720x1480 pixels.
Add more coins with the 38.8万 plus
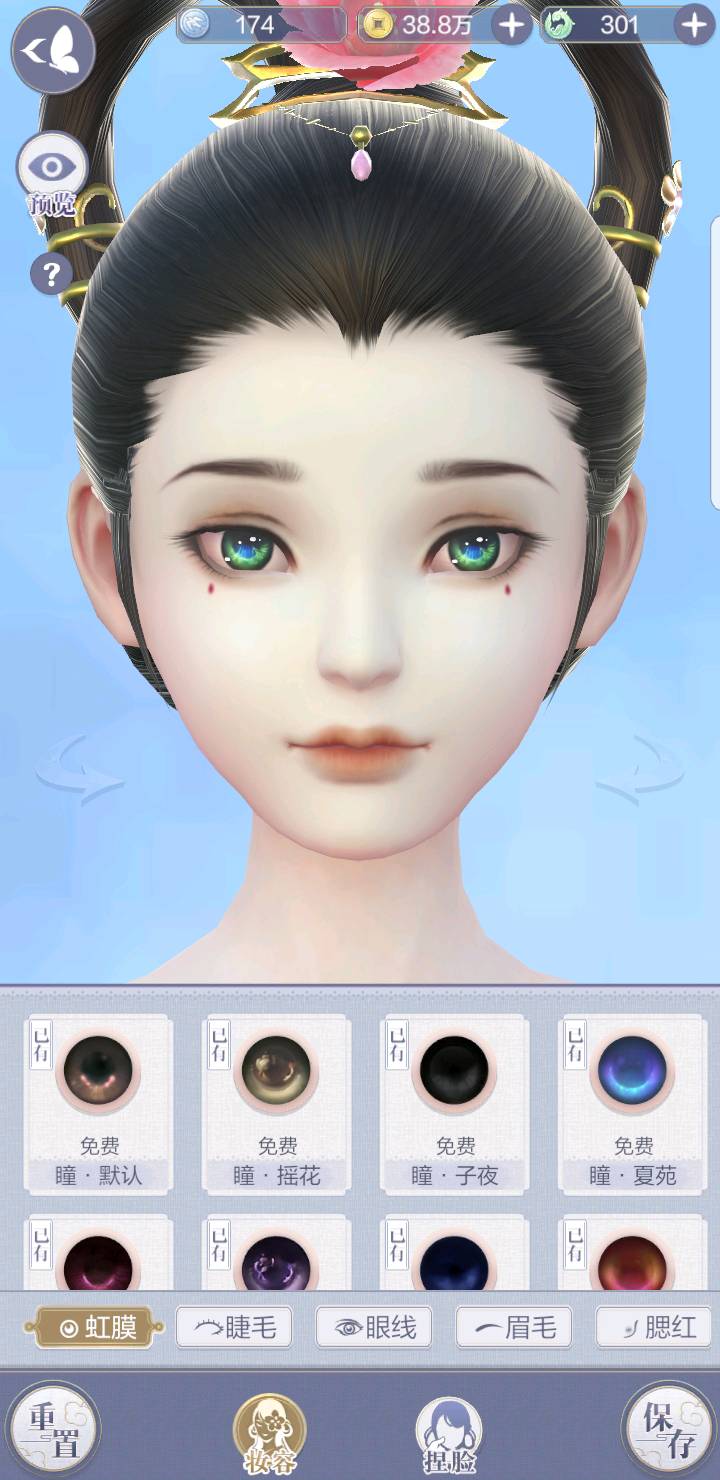511,25
